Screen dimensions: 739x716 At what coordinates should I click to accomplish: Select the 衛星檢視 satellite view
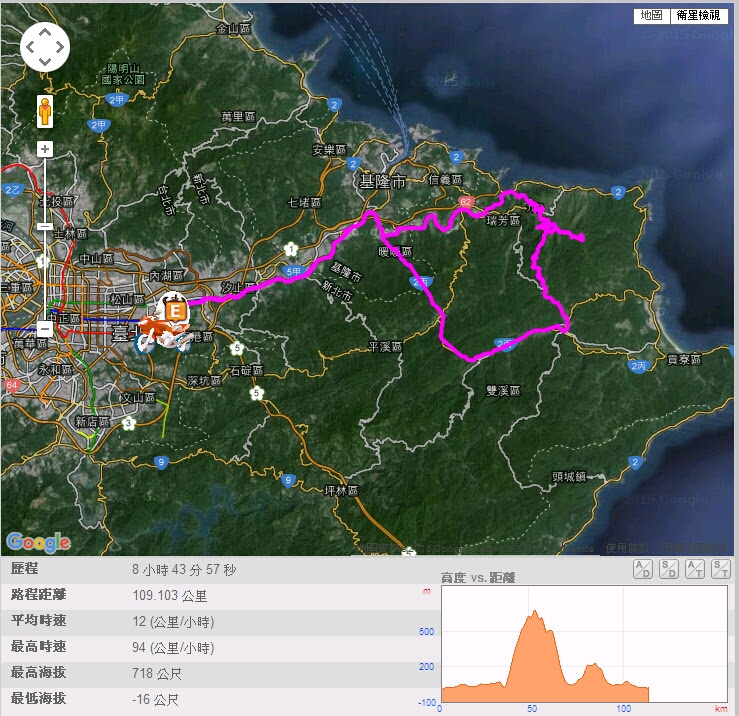(697, 16)
